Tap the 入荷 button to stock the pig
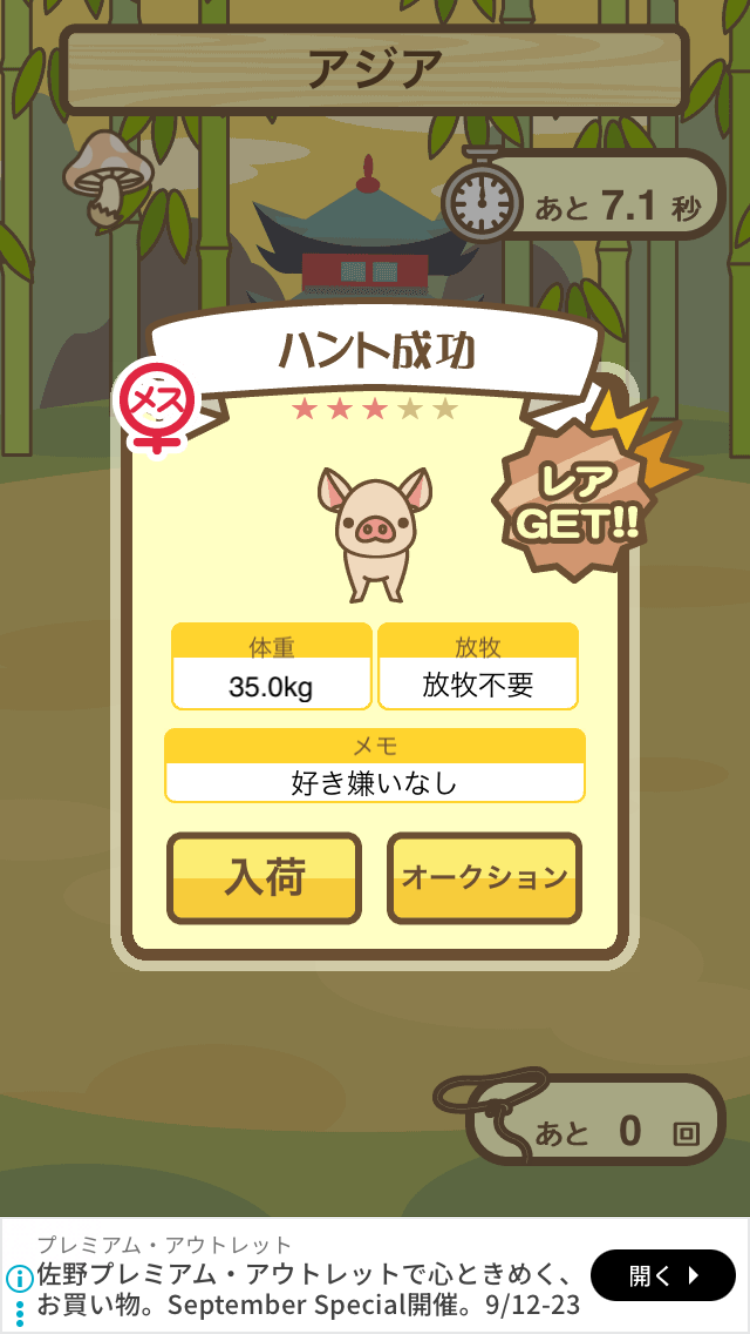This screenshot has height=1334, width=750. 264,878
